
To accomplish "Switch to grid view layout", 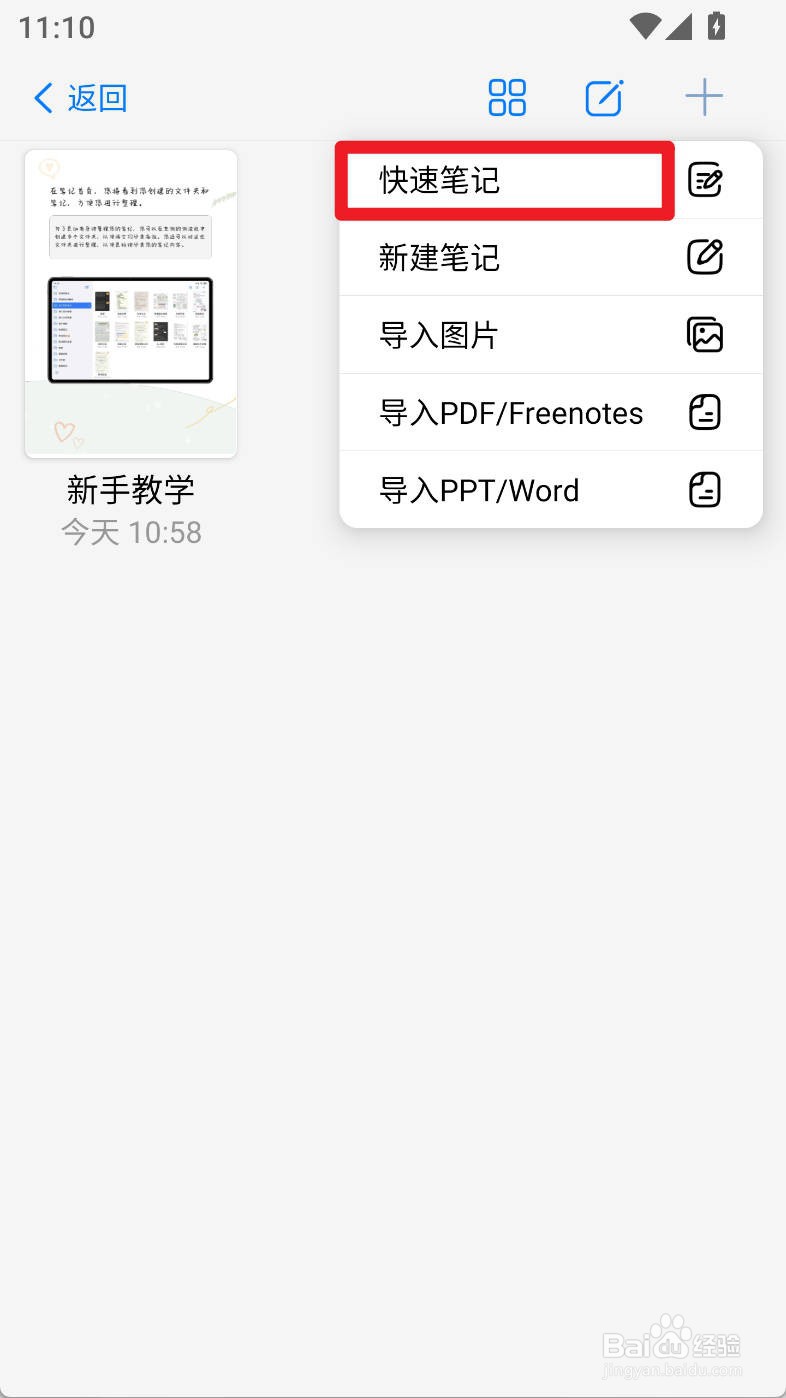I will click(x=507, y=98).
